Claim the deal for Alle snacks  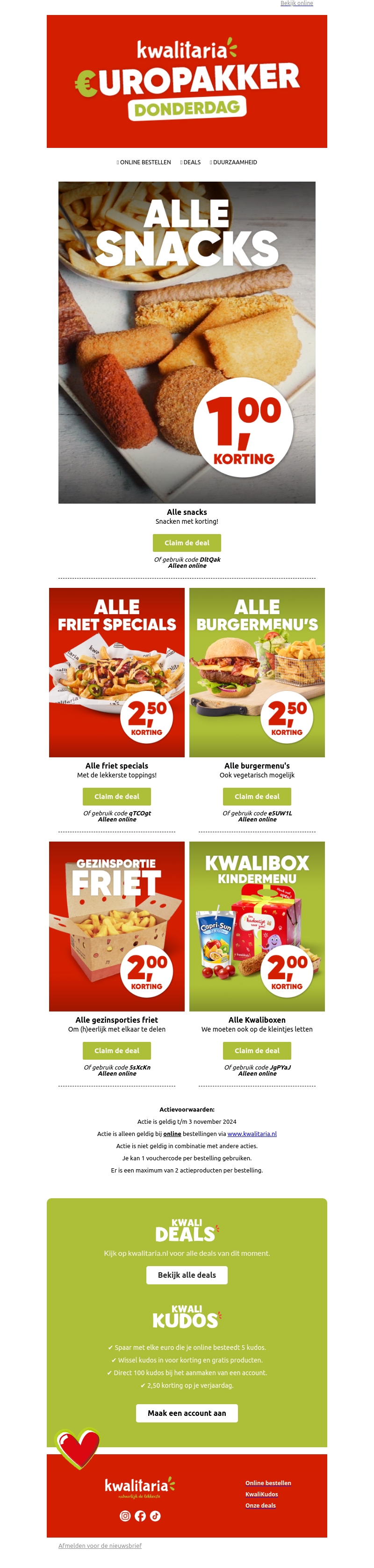click(187, 543)
